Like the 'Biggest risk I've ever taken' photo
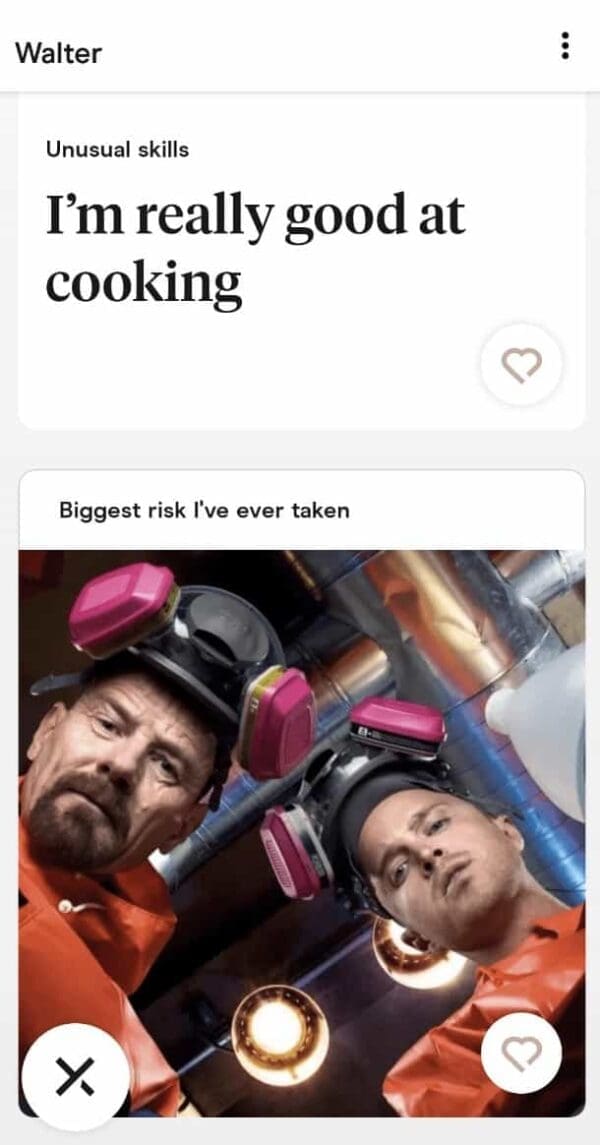The image size is (600, 1145). click(x=520, y=1052)
